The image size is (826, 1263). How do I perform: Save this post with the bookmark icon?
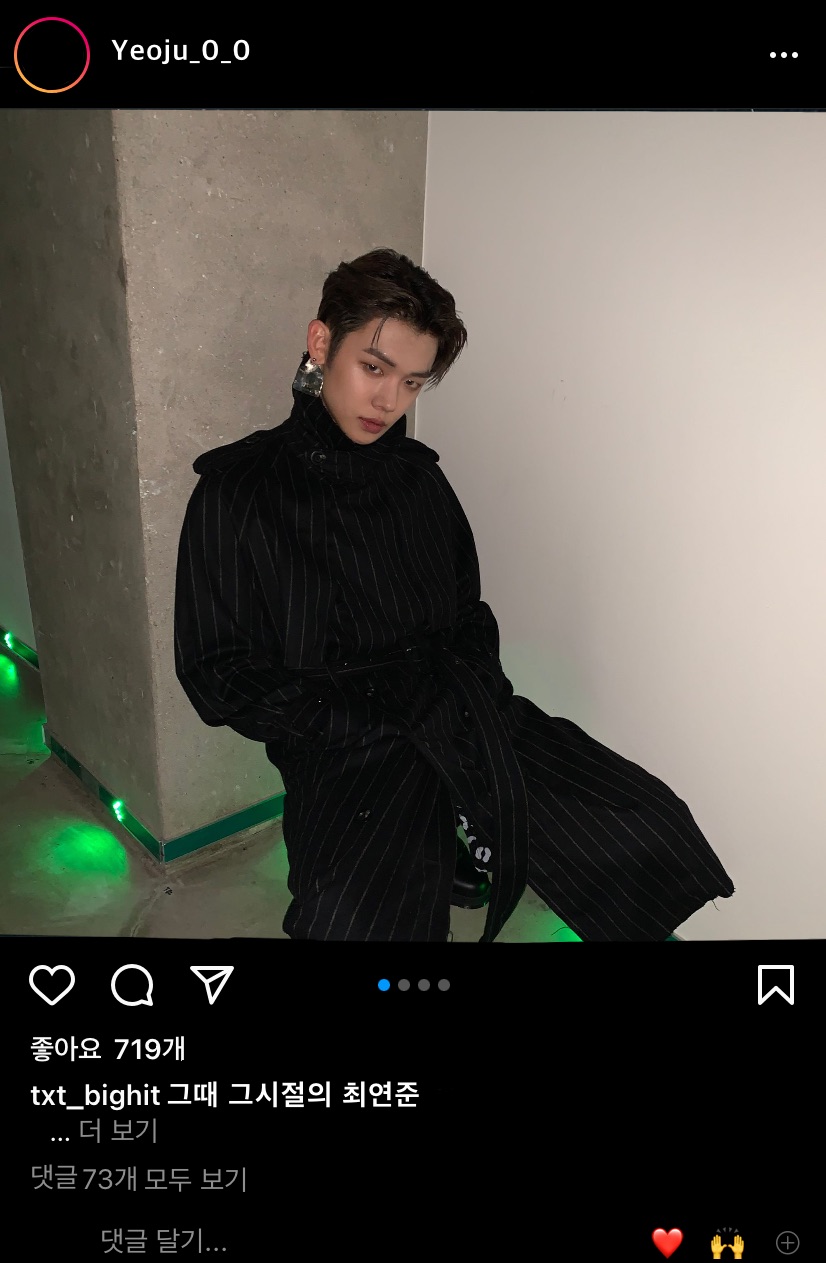point(775,985)
